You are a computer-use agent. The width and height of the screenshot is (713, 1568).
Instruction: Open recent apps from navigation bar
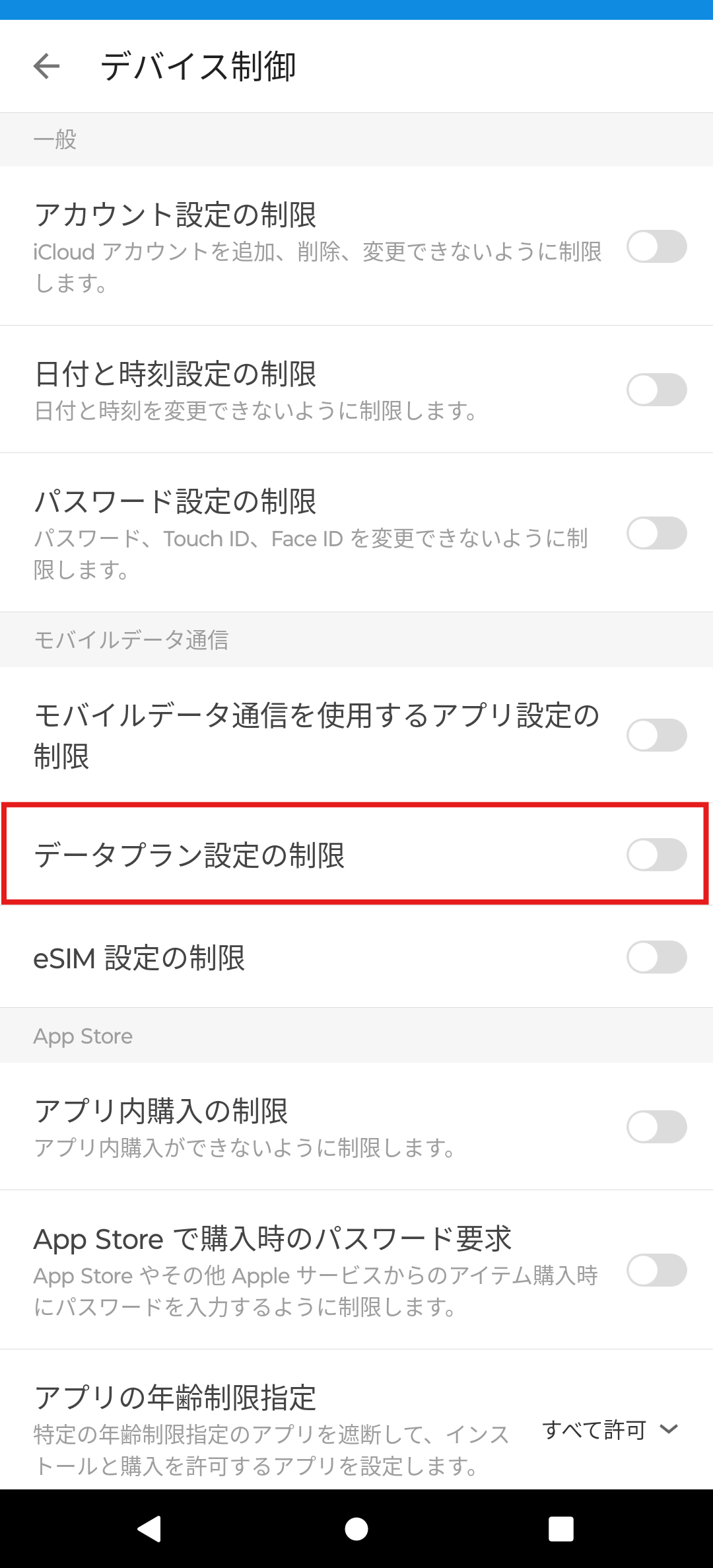tap(561, 1528)
